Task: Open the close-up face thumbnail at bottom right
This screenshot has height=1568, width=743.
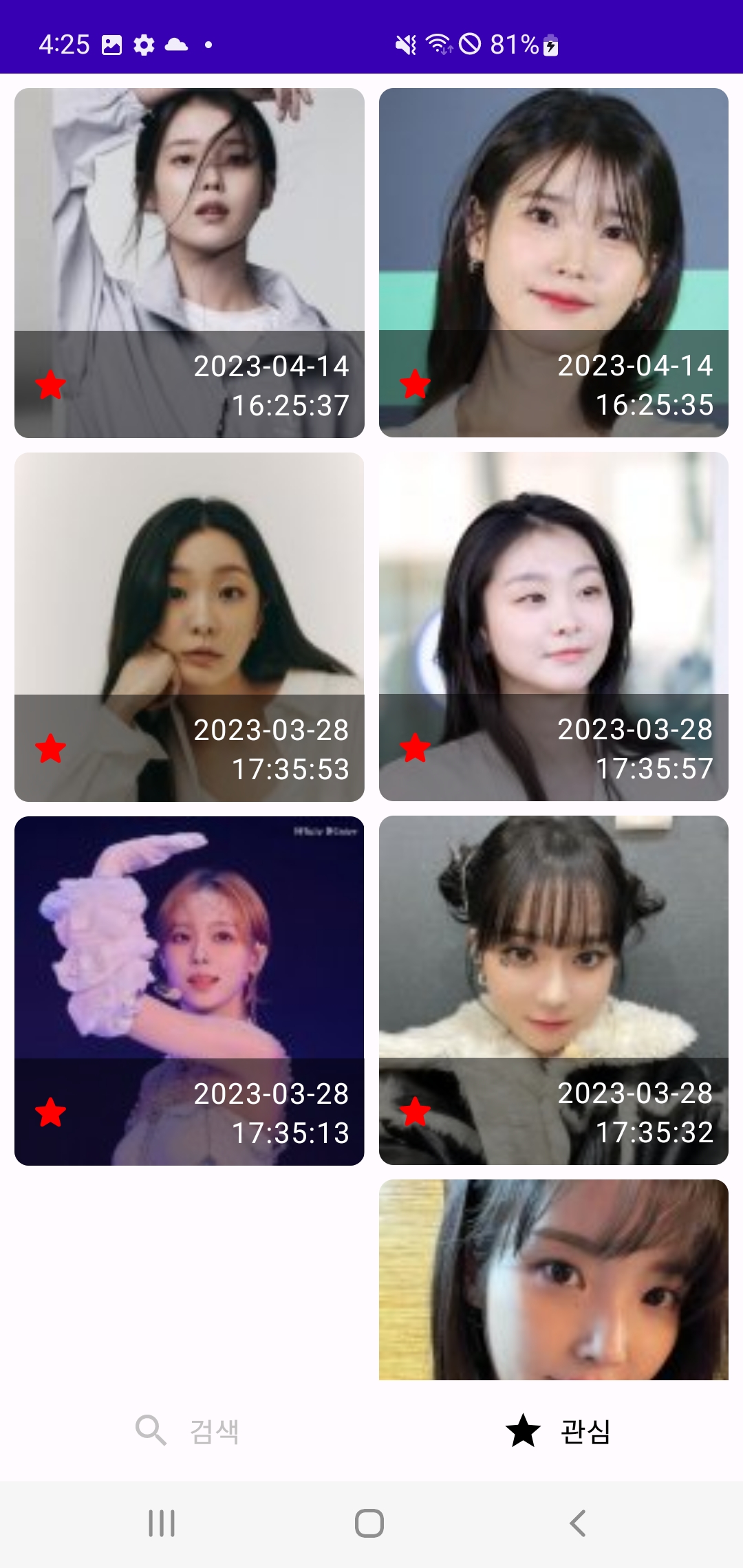Action: click(552, 1279)
